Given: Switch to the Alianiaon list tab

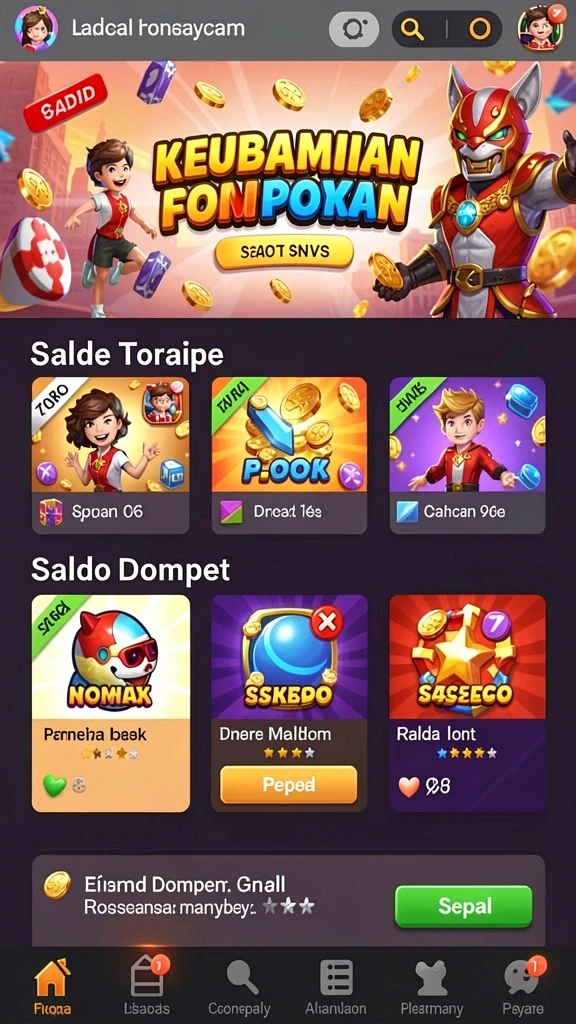Looking at the screenshot, I should [x=336, y=985].
